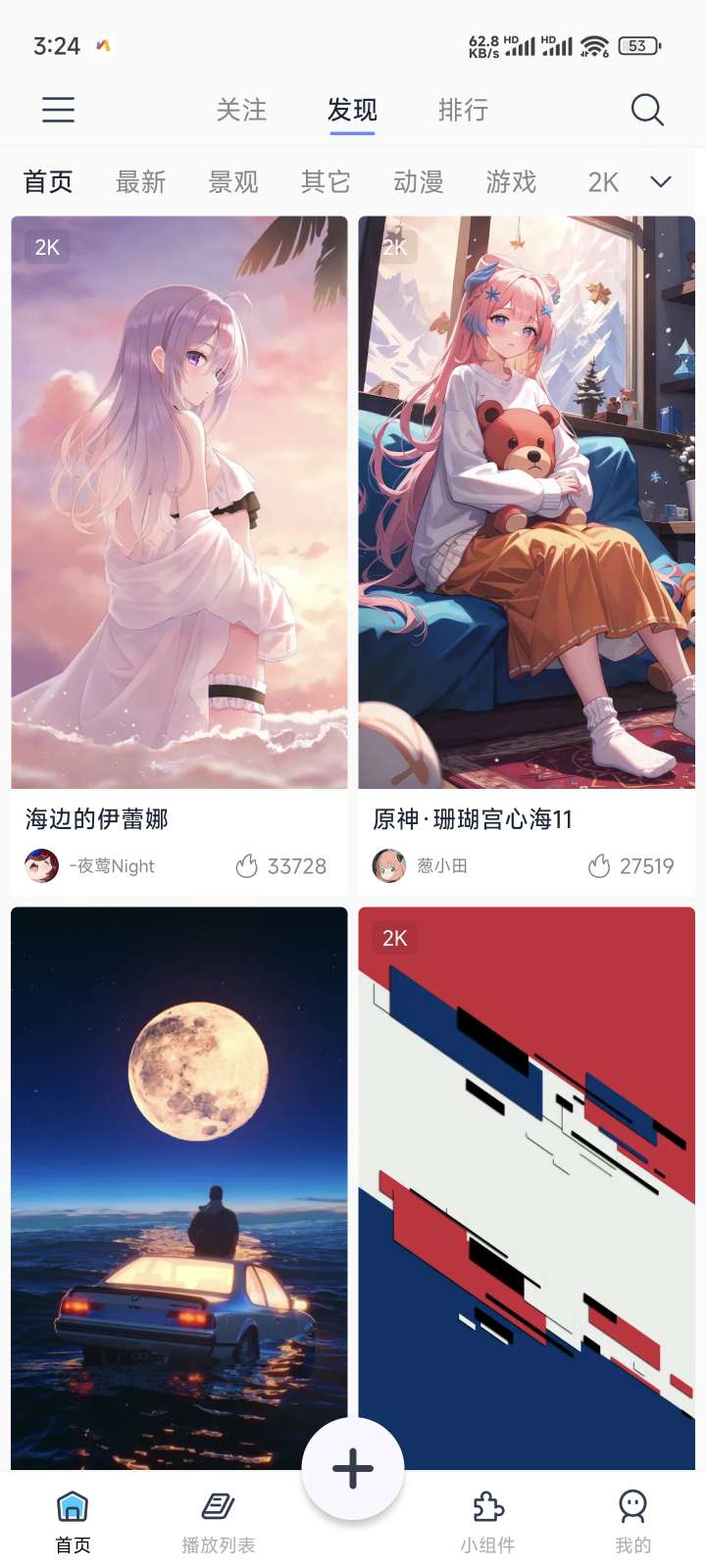Switch to the 关注 tab
Screen dimensions: 706x1568
[x=241, y=110]
